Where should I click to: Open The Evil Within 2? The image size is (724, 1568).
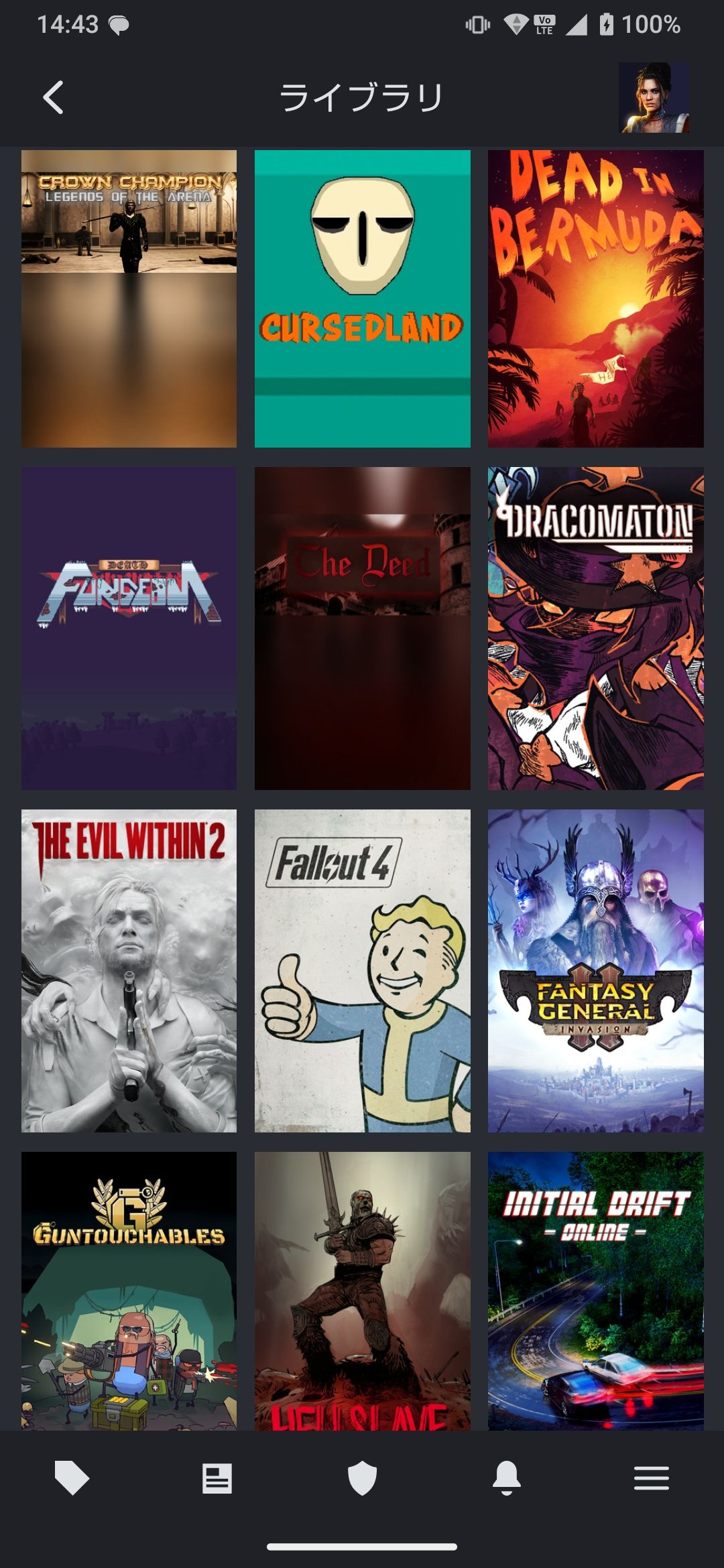point(129,970)
